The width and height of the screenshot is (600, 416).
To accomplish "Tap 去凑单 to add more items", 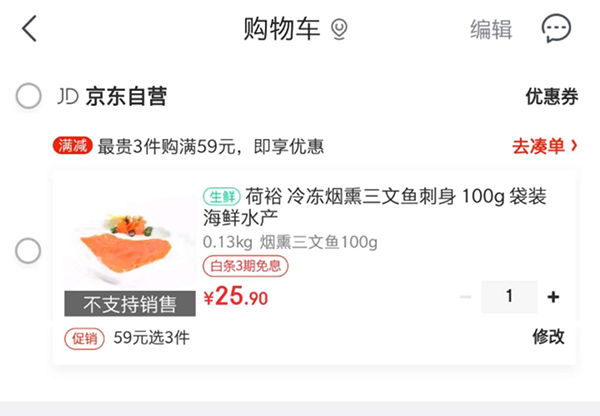I will (x=545, y=146).
